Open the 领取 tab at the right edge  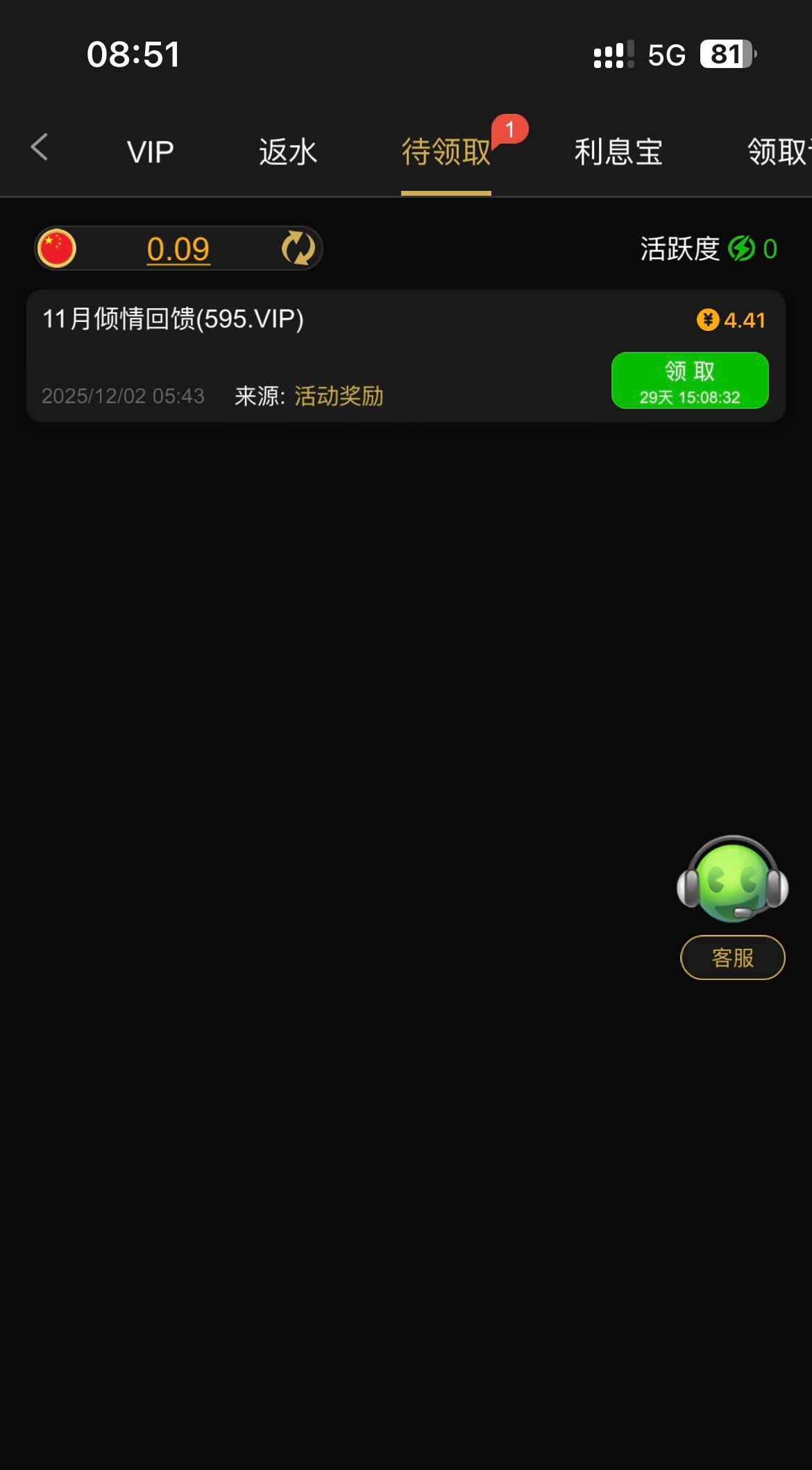click(777, 152)
